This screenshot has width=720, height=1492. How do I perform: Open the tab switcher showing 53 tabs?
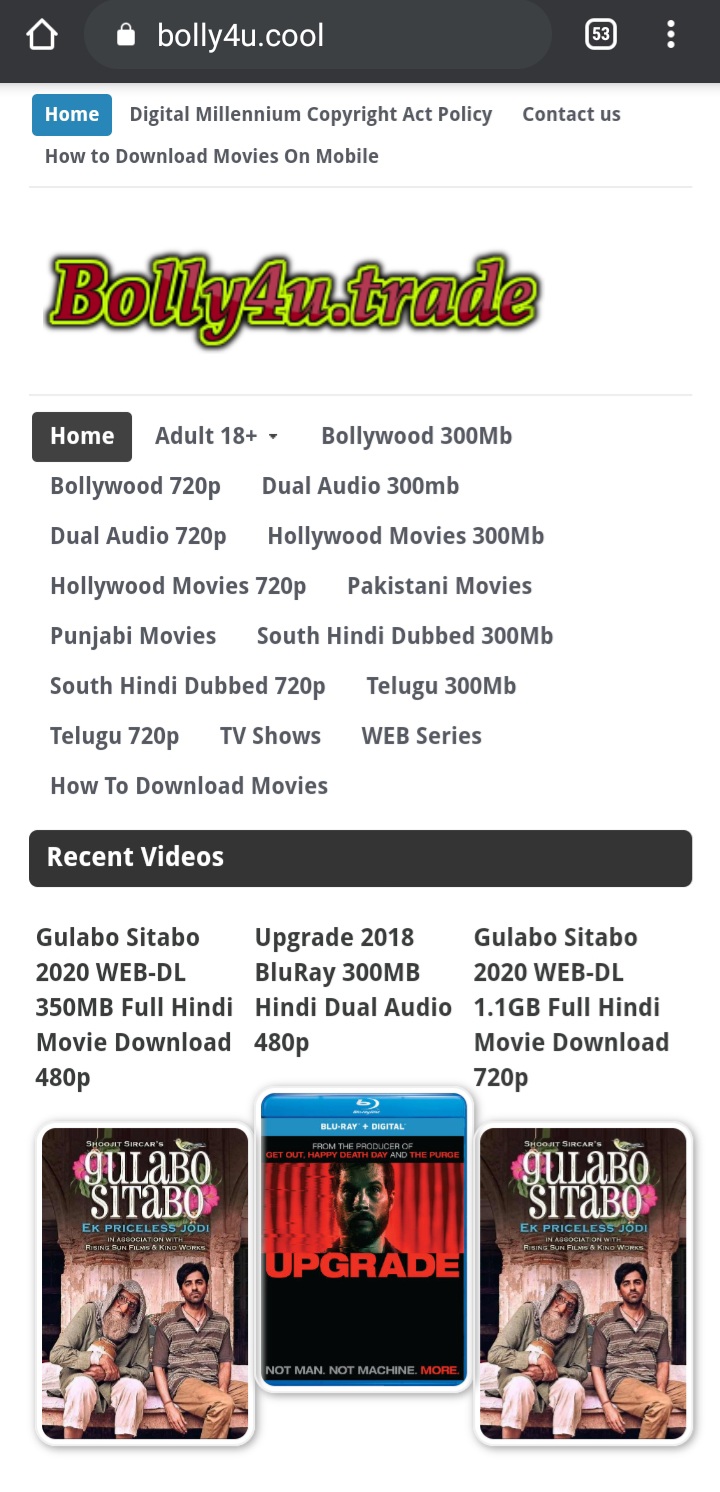coord(600,36)
